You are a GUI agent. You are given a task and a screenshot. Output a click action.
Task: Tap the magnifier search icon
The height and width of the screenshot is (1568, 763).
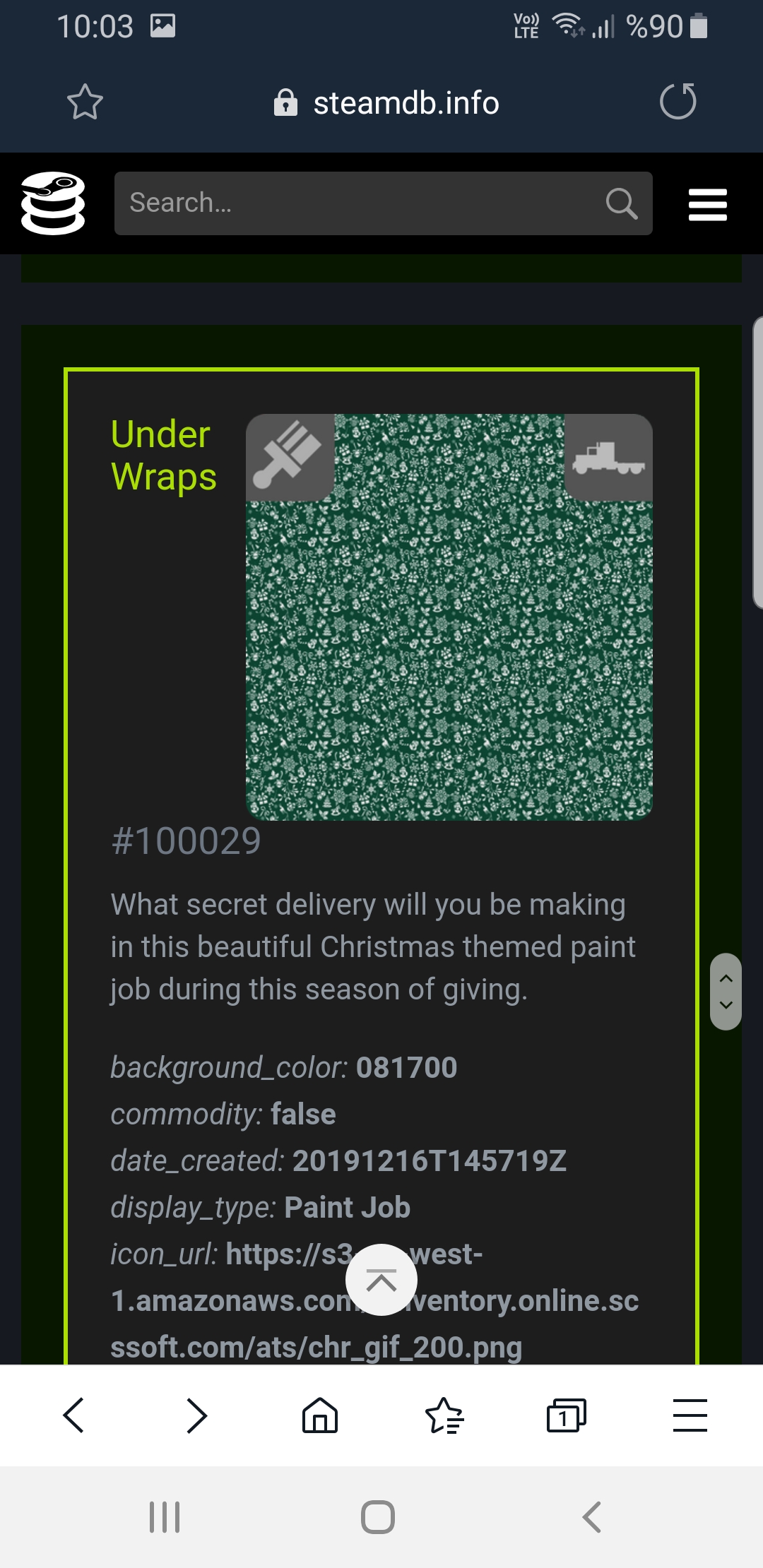pos(622,203)
